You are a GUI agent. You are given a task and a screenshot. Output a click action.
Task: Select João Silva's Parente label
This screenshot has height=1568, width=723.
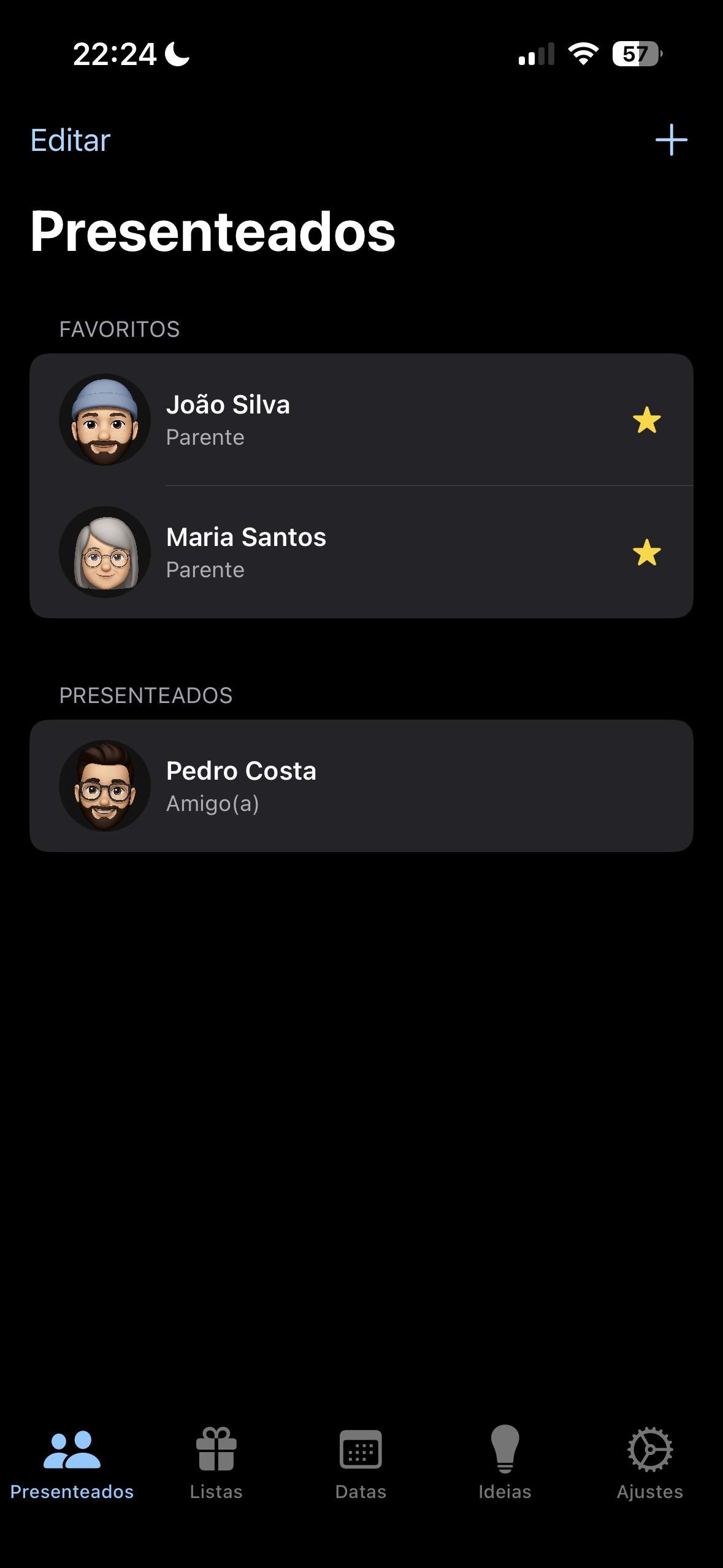205,437
